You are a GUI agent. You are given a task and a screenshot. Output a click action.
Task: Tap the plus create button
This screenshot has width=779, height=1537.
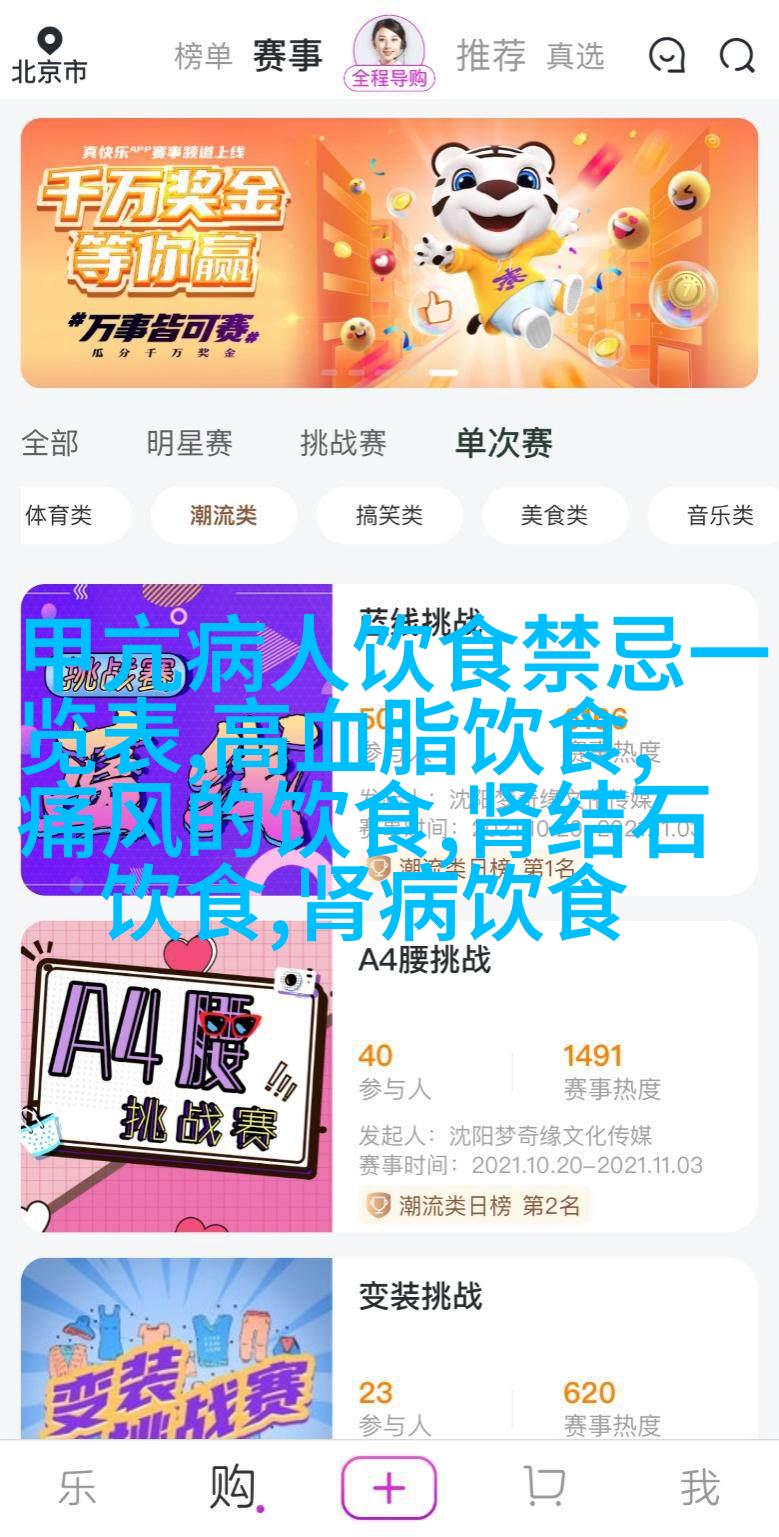coord(389,1488)
